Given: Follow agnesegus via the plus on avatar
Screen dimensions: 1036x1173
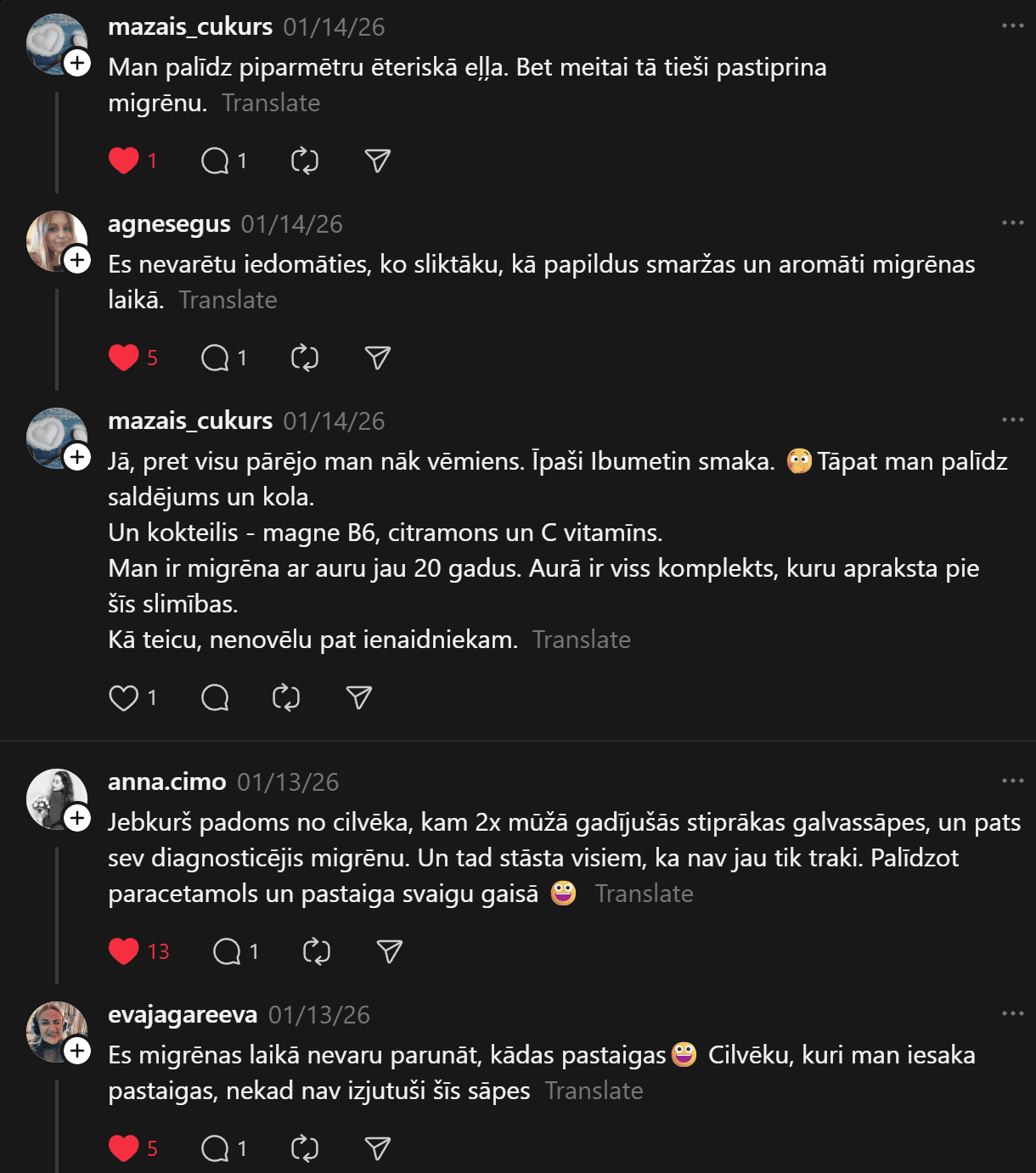Looking at the screenshot, I should click(77, 260).
